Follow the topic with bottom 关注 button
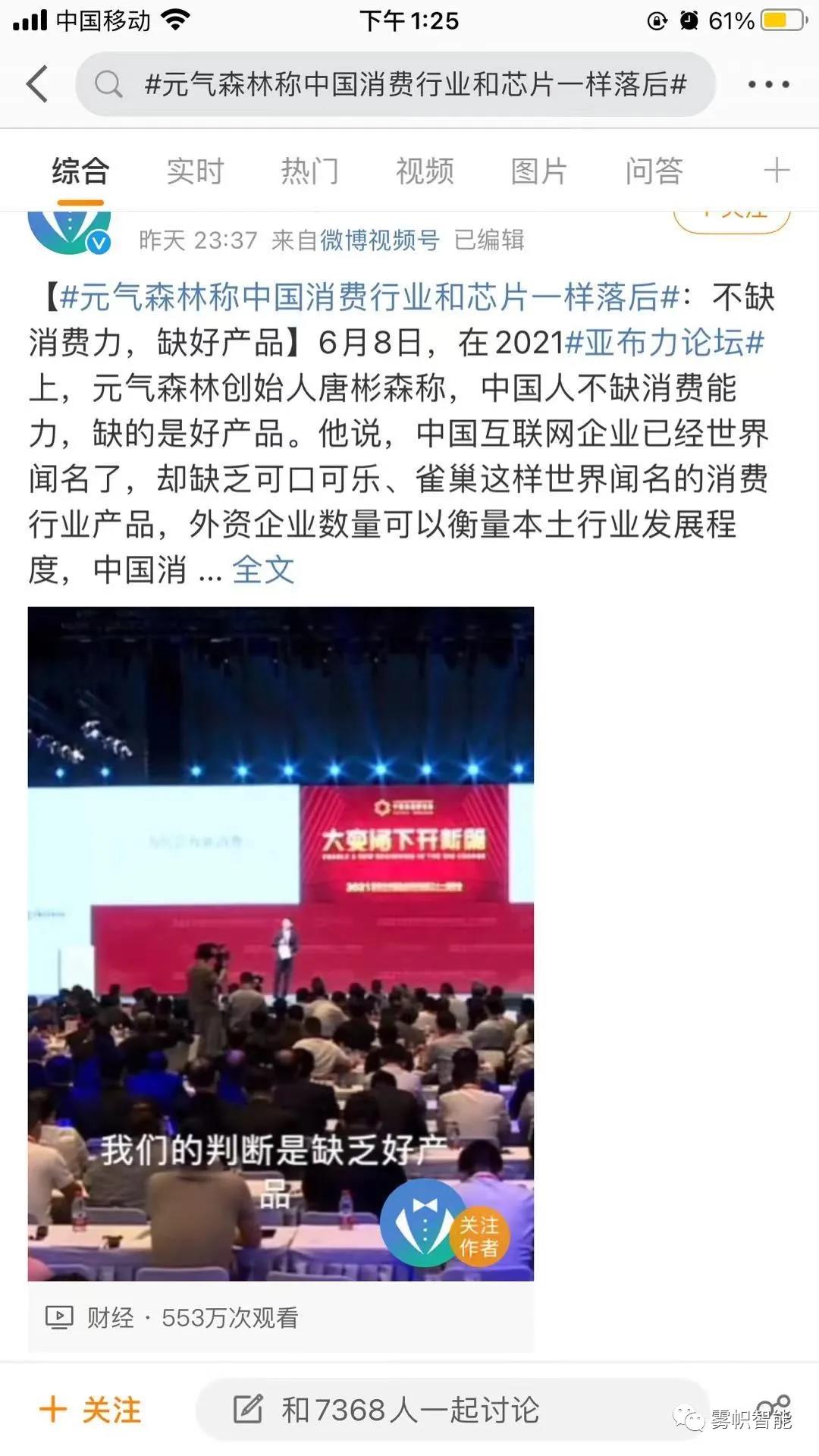This screenshot has height=1456, width=819. [91, 1410]
